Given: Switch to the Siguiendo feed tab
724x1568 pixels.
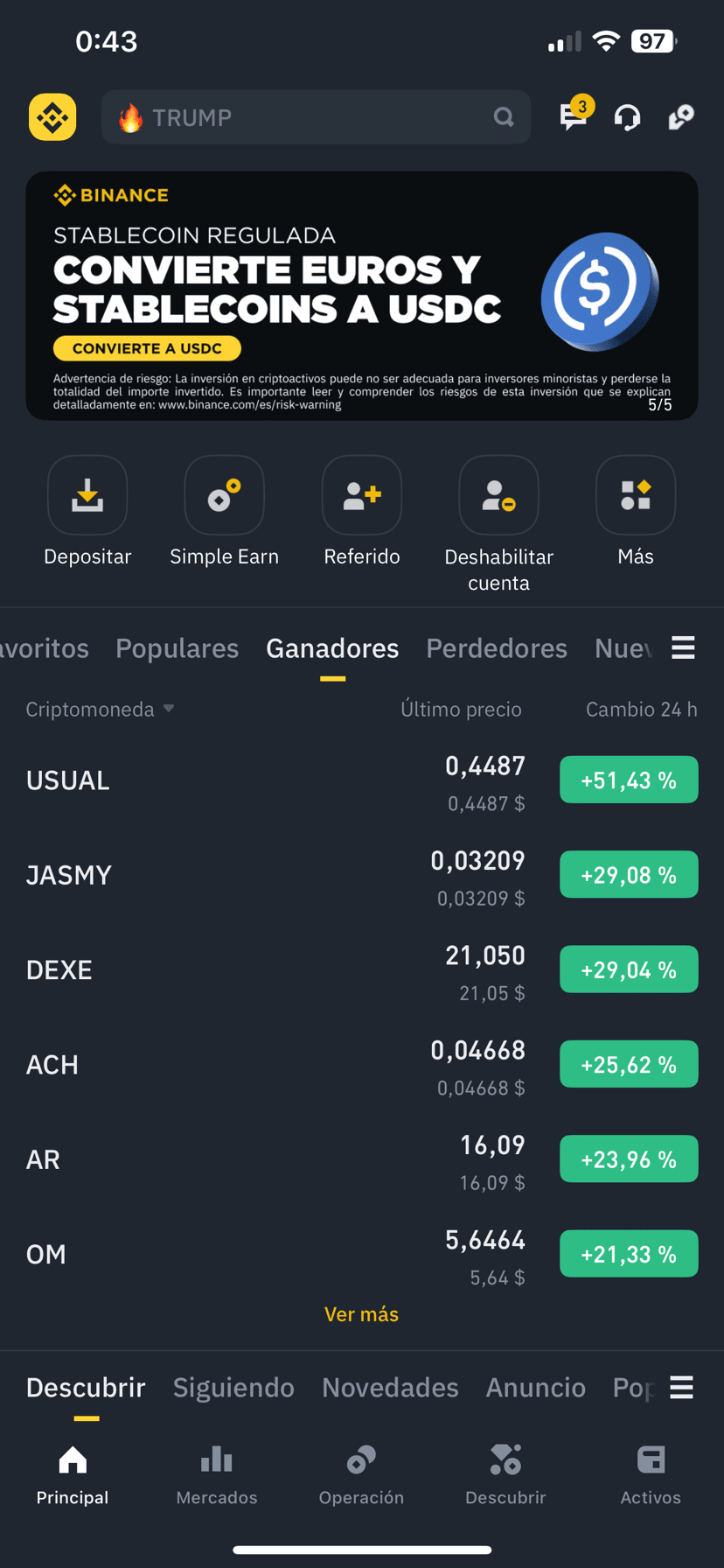Looking at the screenshot, I should [233, 1388].
